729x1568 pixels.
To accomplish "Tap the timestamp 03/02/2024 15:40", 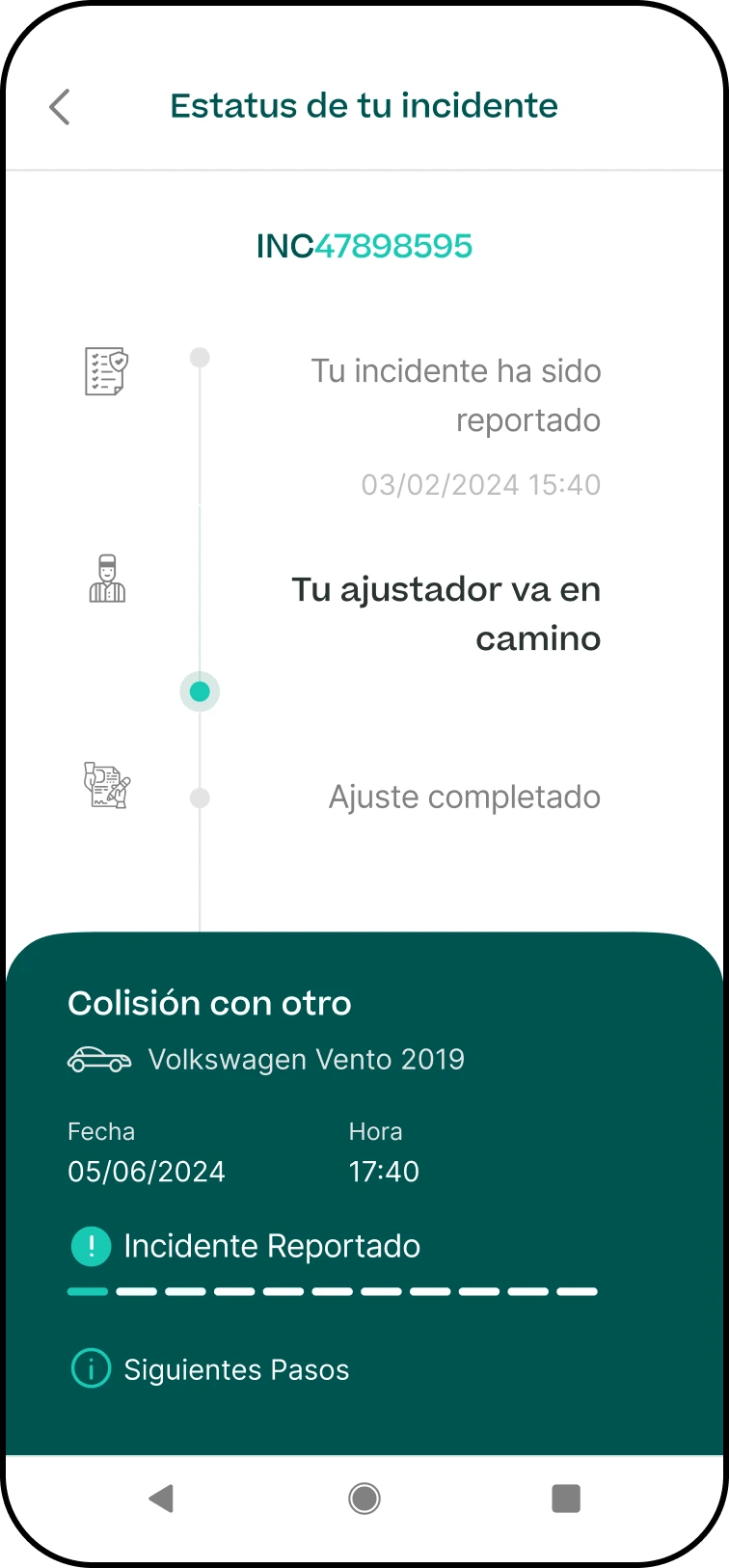I will (x=480, y=484).
